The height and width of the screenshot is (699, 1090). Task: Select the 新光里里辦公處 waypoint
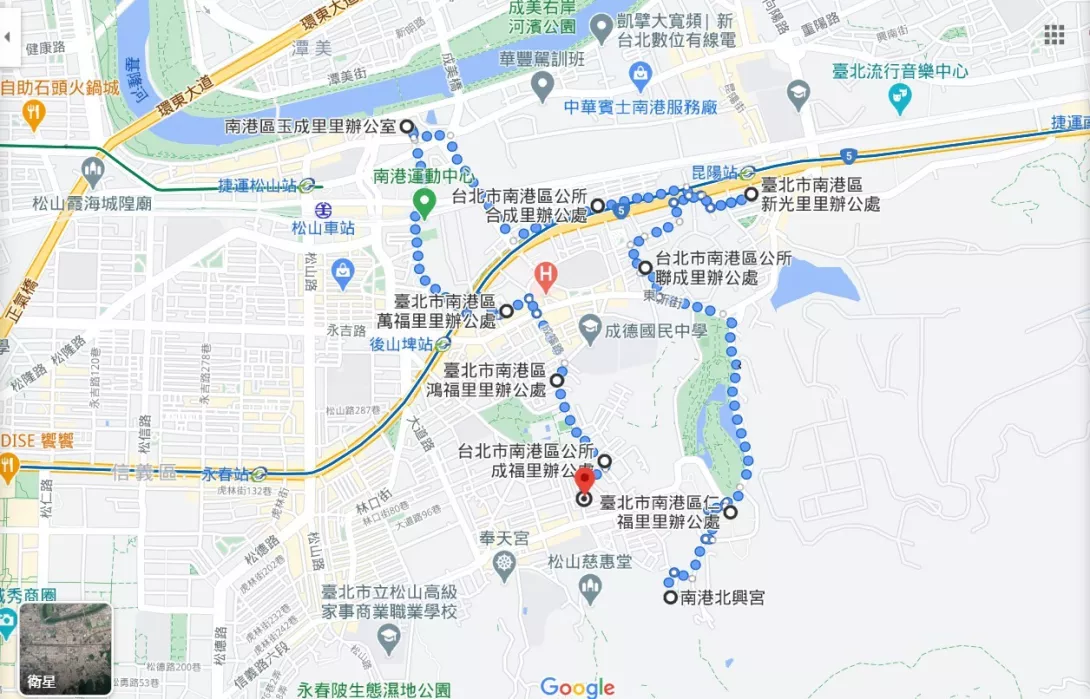click(750, 194)
